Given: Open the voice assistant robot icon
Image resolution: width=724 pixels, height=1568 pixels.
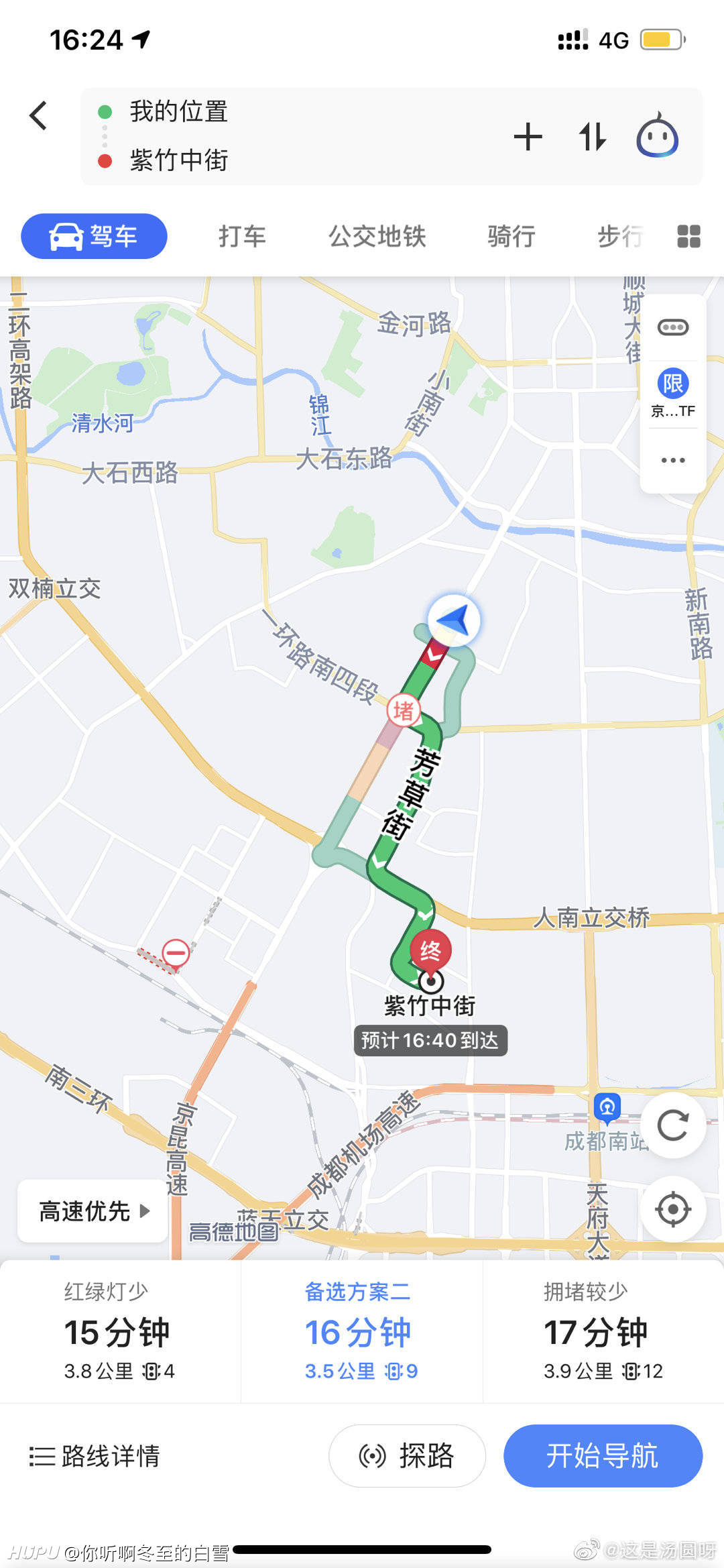Looking at the screenshot, I should pos(657,136).
